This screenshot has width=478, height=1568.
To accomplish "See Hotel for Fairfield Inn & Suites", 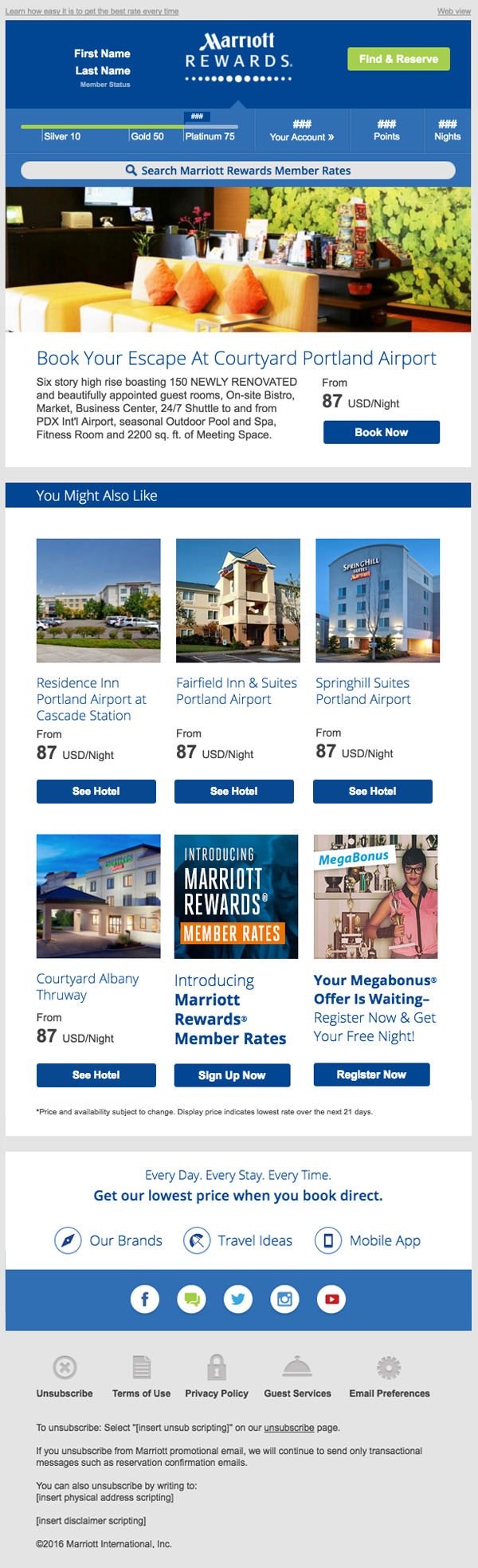I will 233,791.
